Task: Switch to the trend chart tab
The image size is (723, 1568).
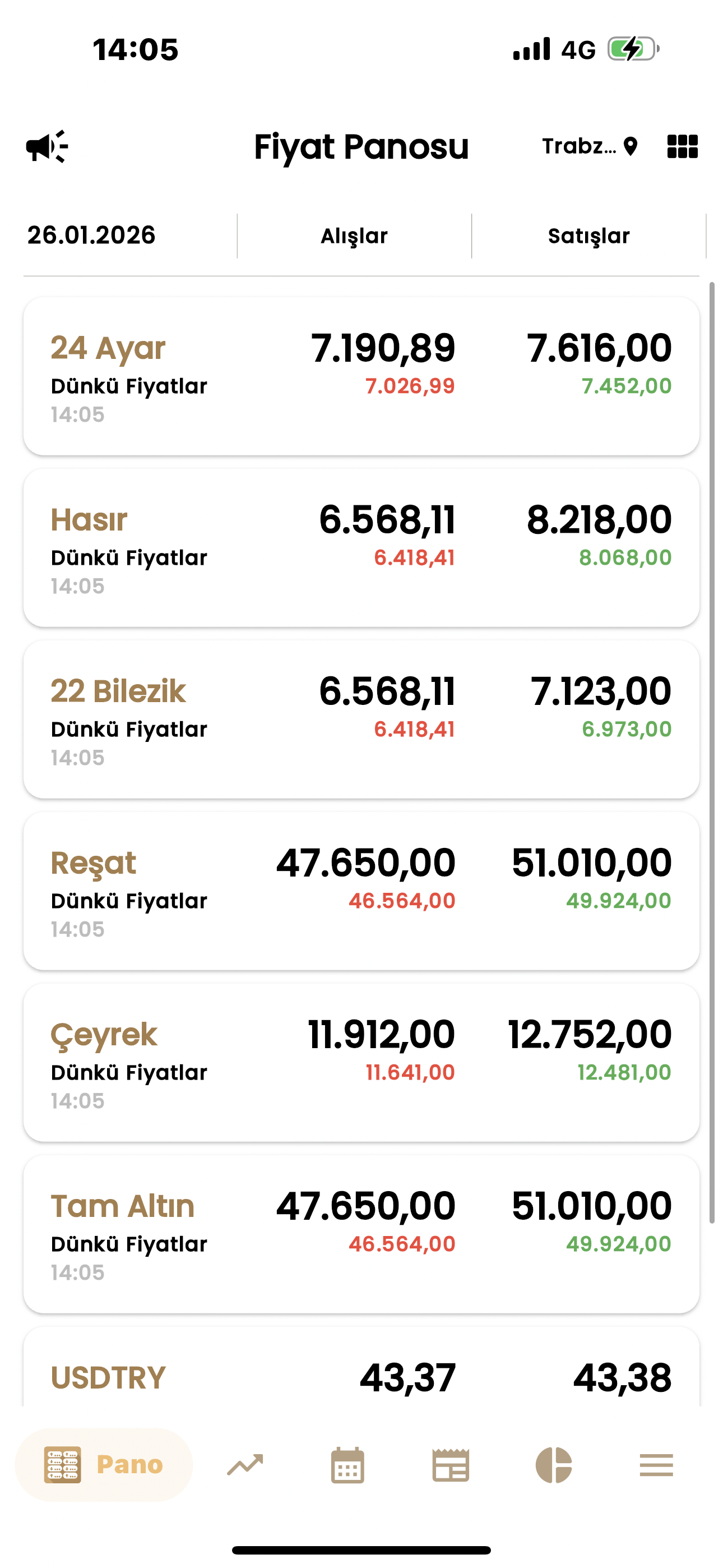Action: click(245, 1464)
